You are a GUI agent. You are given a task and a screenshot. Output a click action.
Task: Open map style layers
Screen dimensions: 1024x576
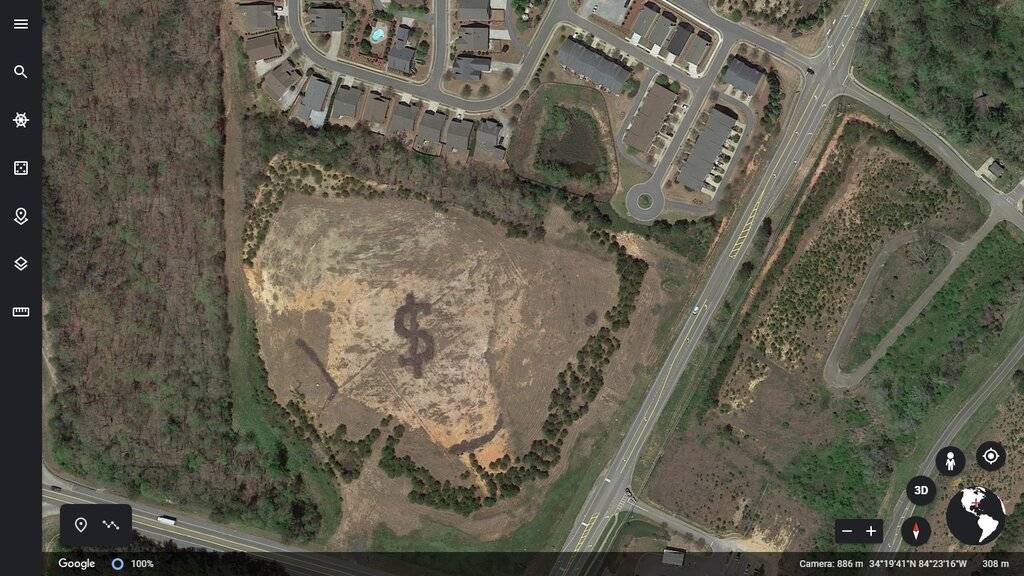pos(21,264)
